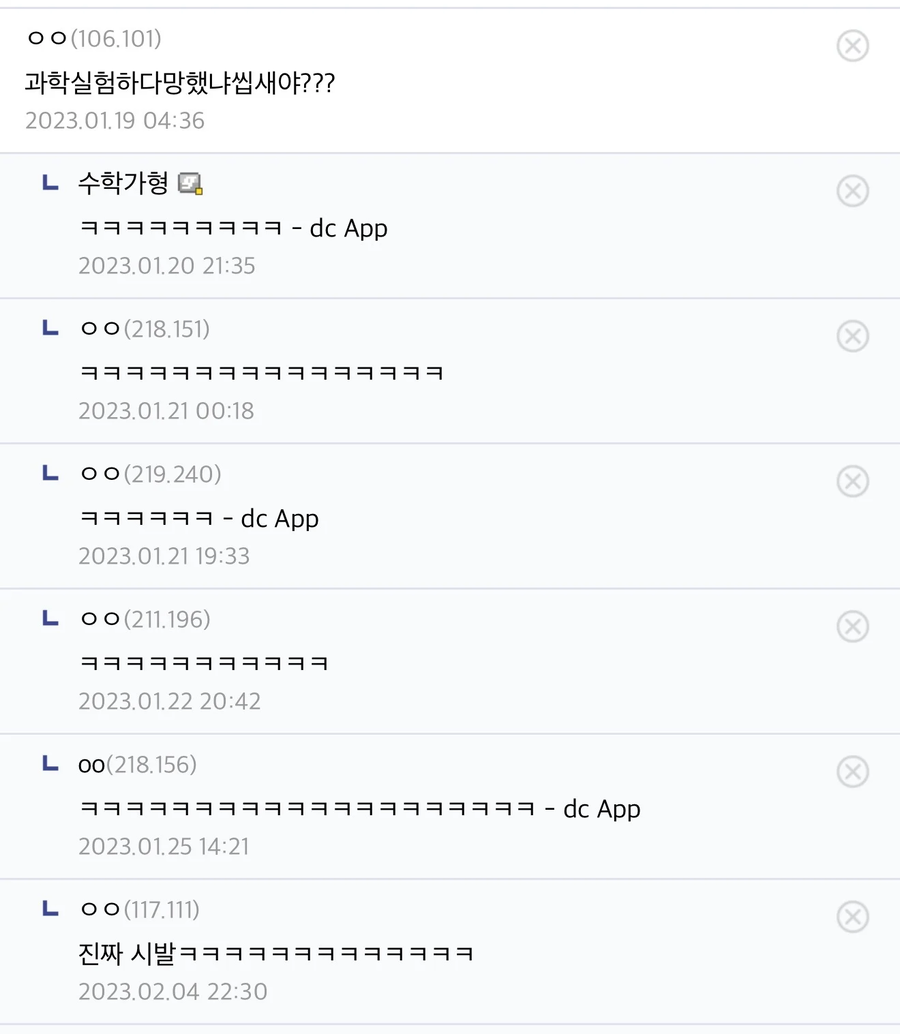
Task: Click the reply indent icon on the ㅇㅇ(218.151) comment
Action: (x=50, y=327)
